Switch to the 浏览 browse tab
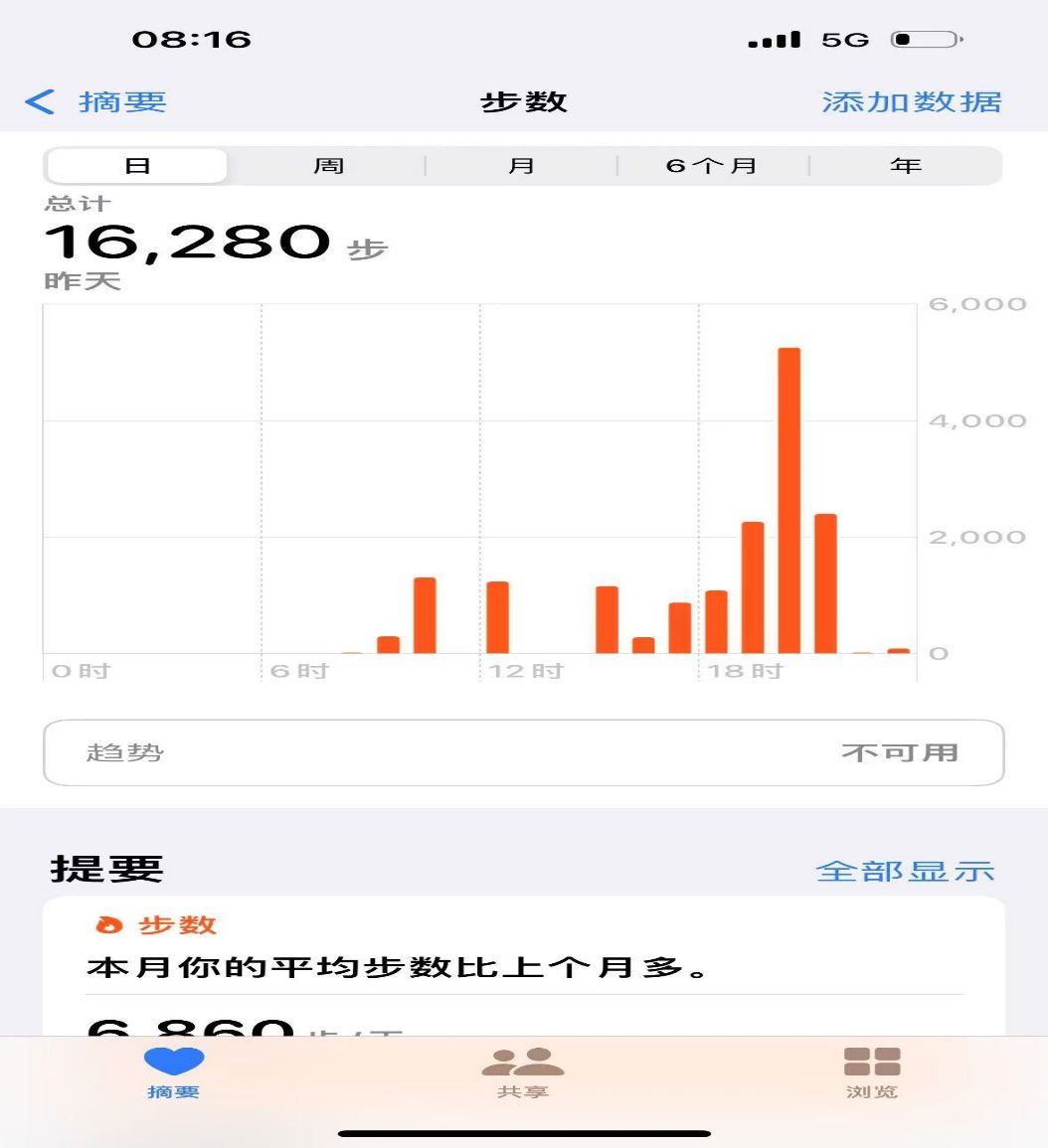The image size is (1048, 1148). (872, 1072)
